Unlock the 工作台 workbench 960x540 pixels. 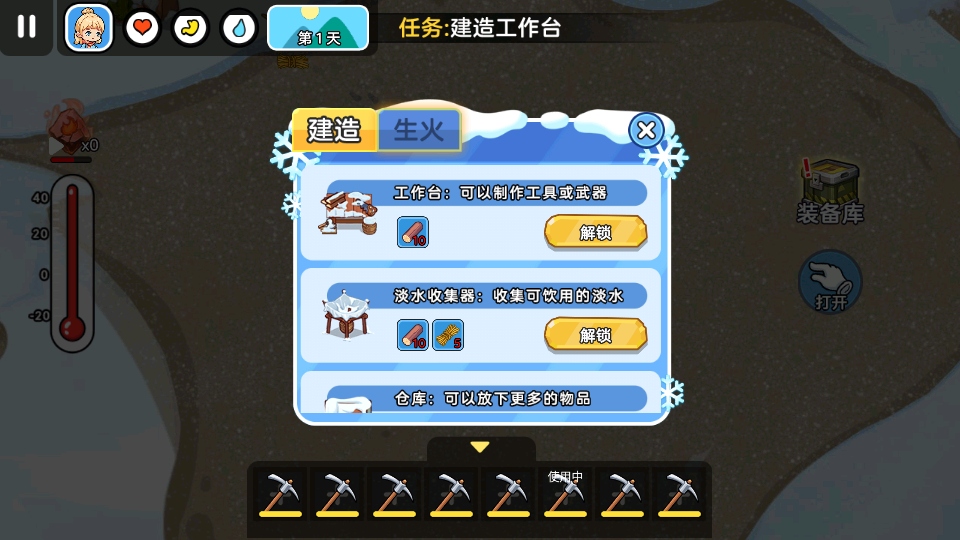click(595, 232)
